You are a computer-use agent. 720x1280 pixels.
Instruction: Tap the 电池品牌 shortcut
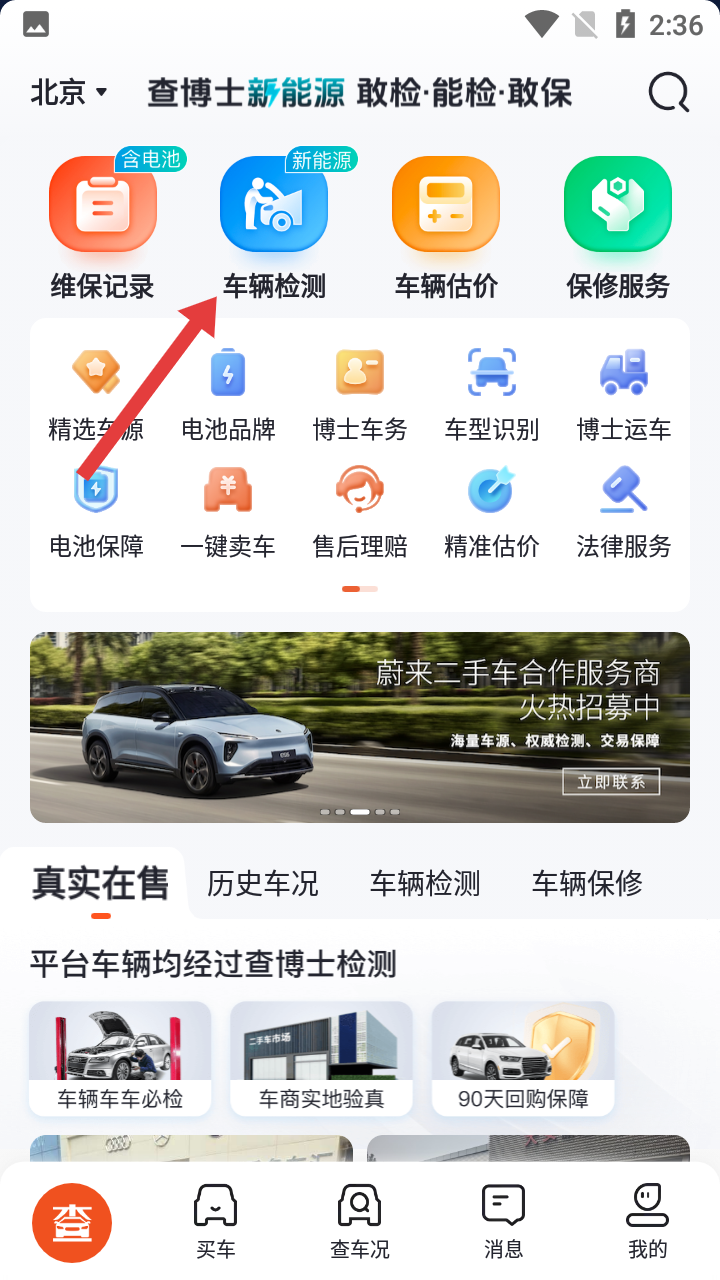click(228, 395)
